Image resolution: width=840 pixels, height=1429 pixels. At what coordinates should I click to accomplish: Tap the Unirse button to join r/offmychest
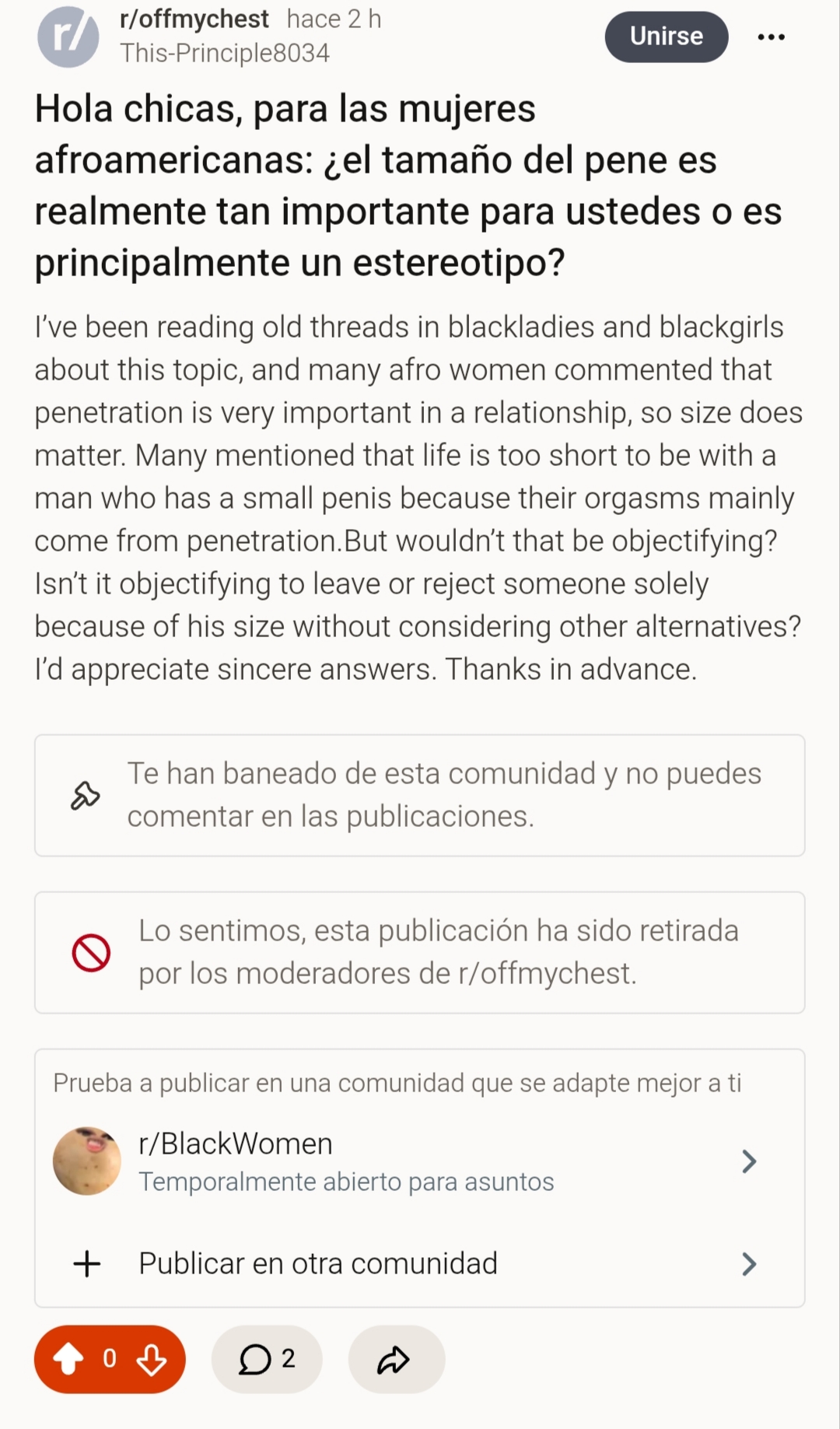tap(666, 37)
